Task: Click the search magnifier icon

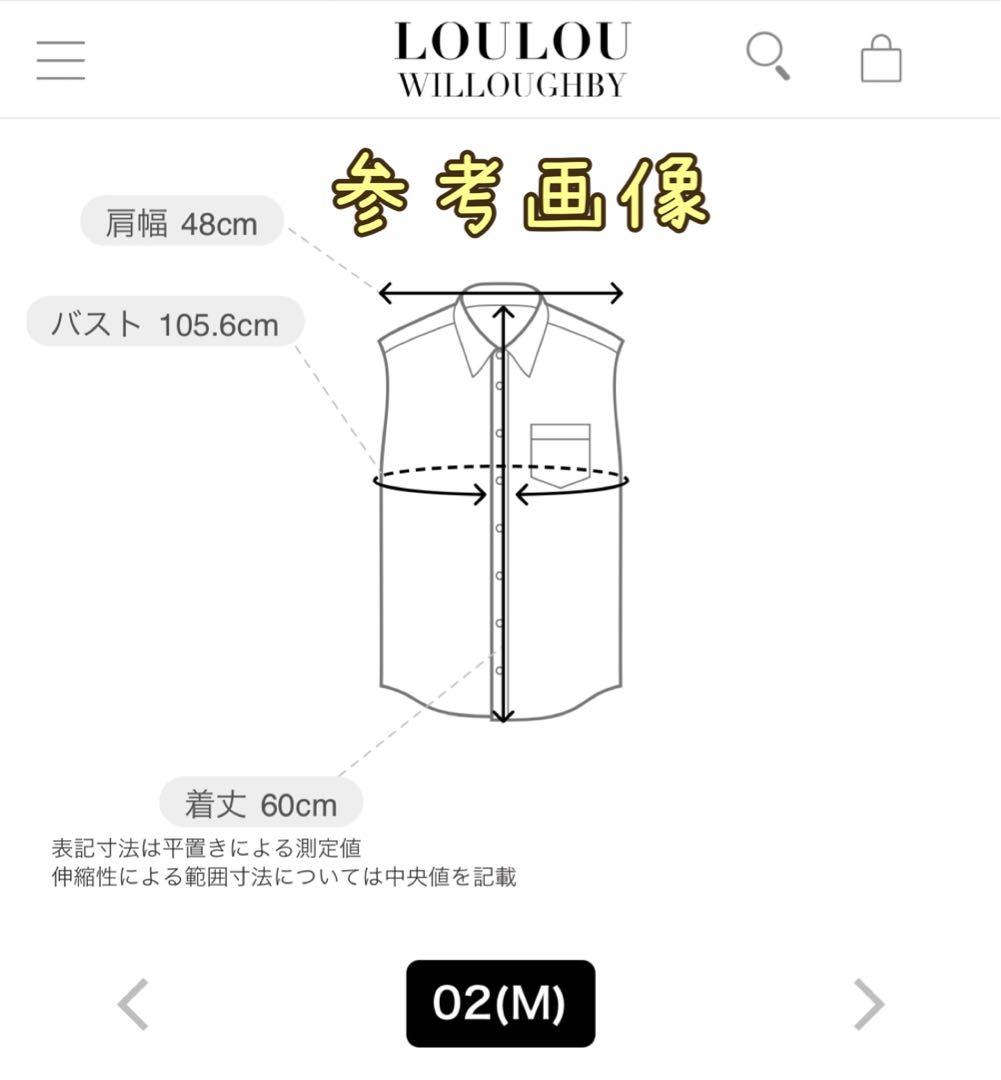Action: pyautogui.click(x=768, y=58)
